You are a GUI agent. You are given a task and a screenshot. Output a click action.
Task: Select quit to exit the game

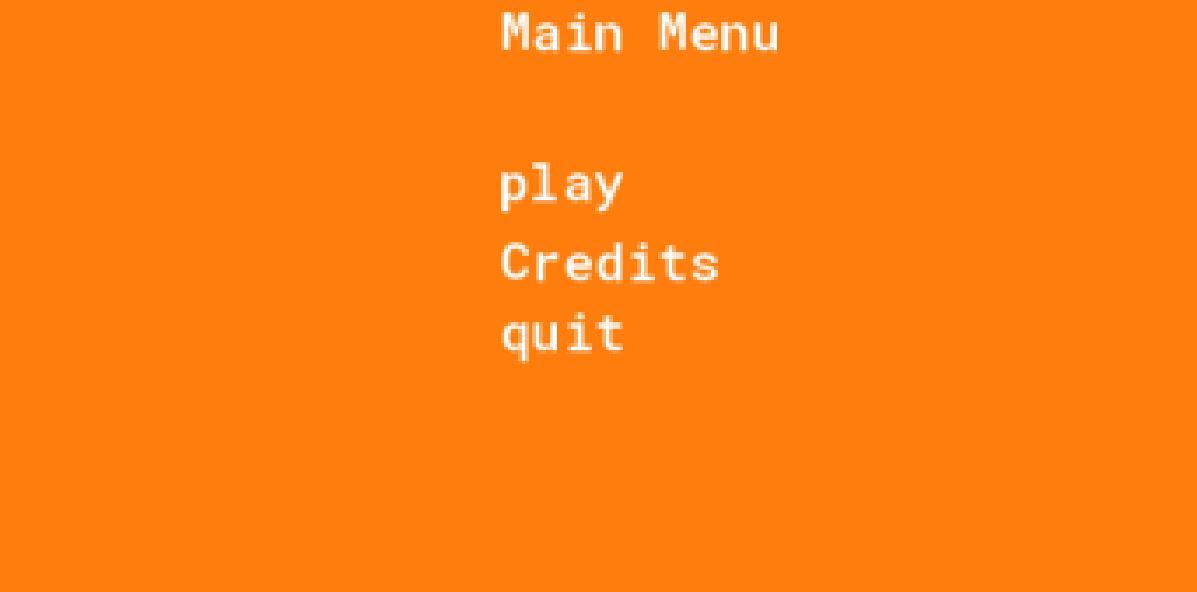click(x=562, y=333)
